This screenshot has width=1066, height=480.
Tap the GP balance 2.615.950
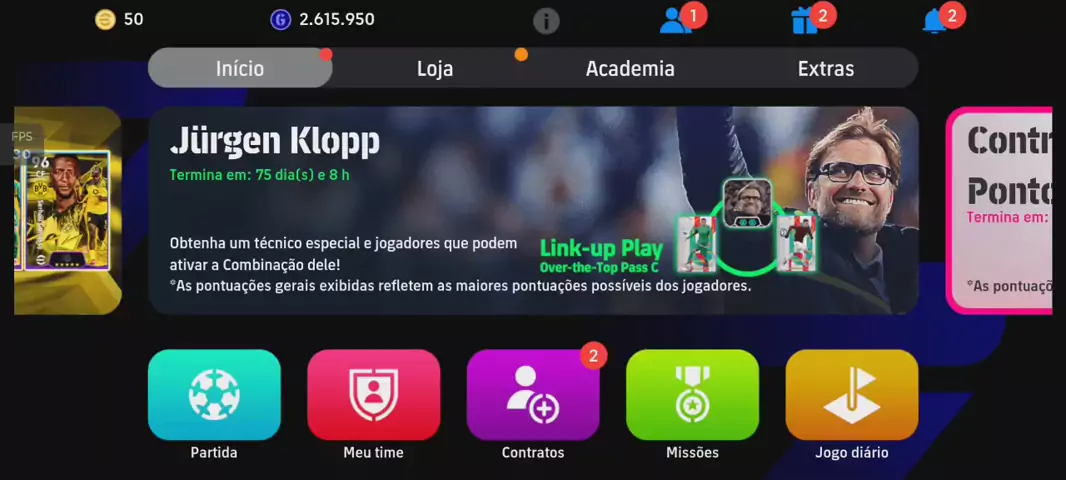[x=322, y=19]
